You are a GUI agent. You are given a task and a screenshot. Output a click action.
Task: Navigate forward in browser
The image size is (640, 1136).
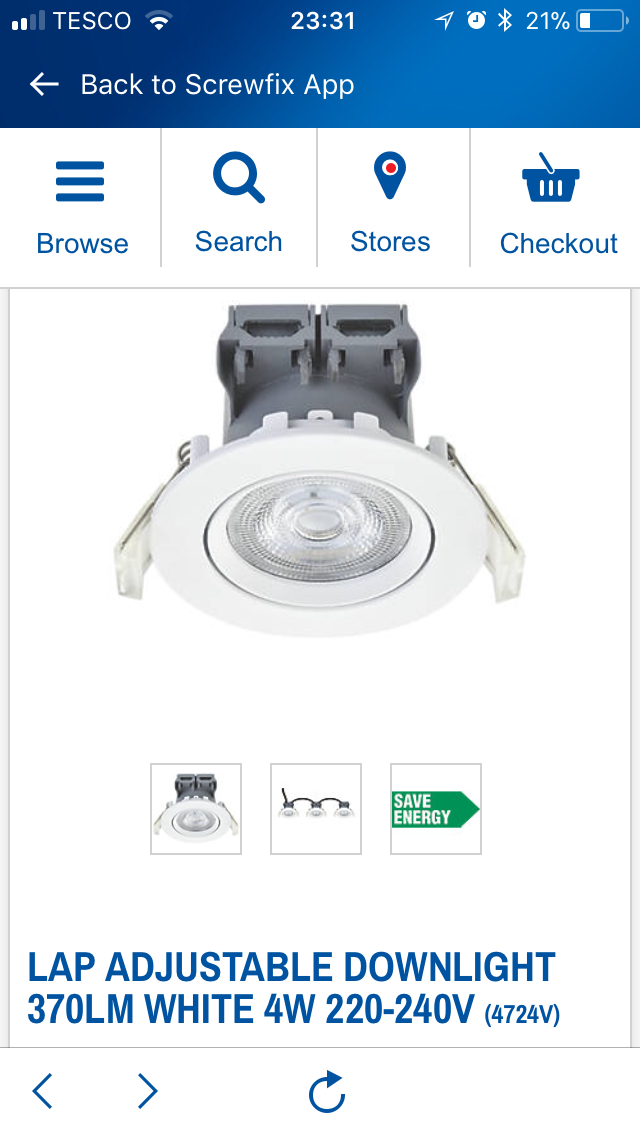click(x=147, y=1091)
